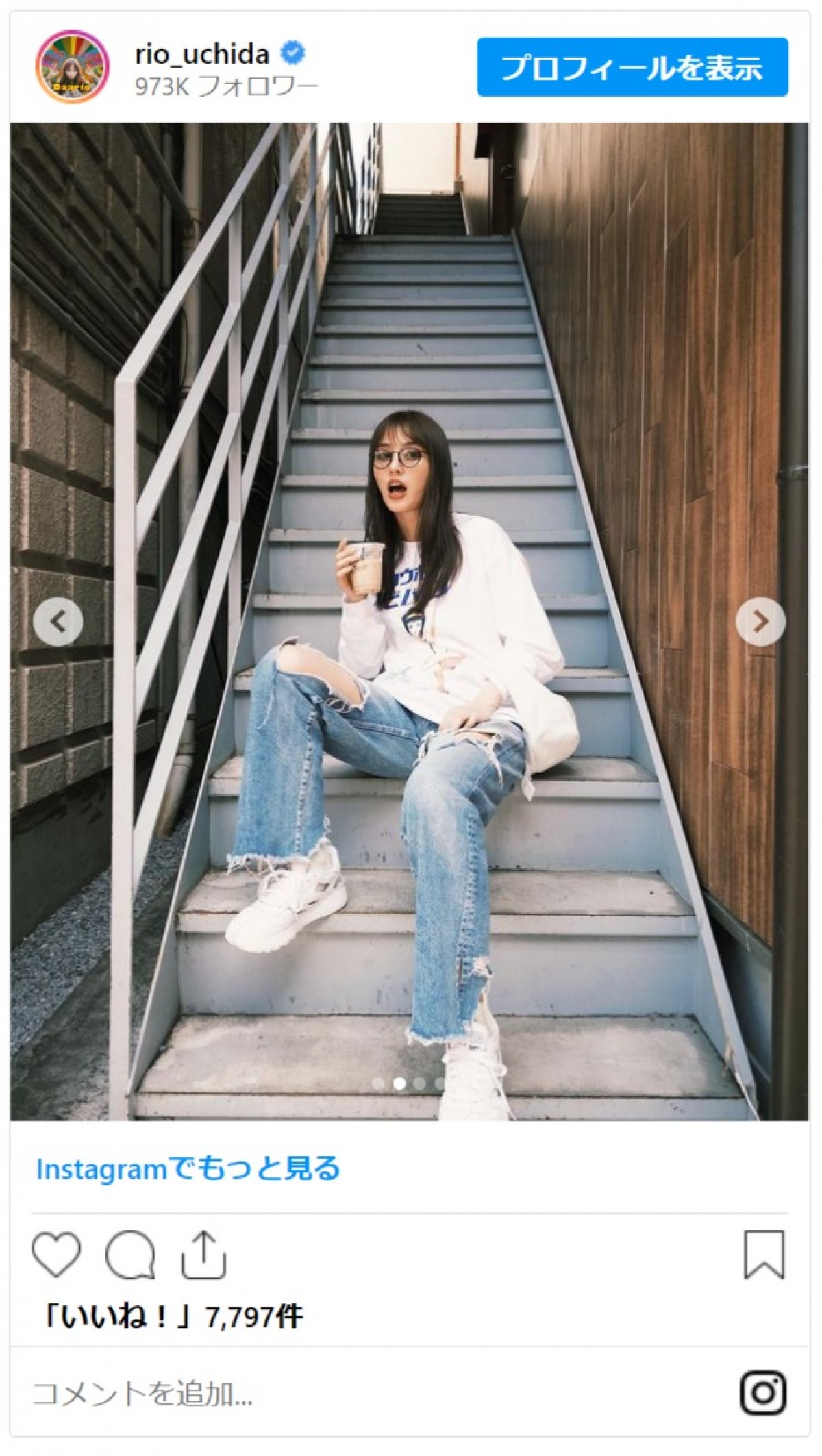This screenshot has width=822, height=1456.
Task: Open rio_uchida profile avatar
Action: (72, 66)
